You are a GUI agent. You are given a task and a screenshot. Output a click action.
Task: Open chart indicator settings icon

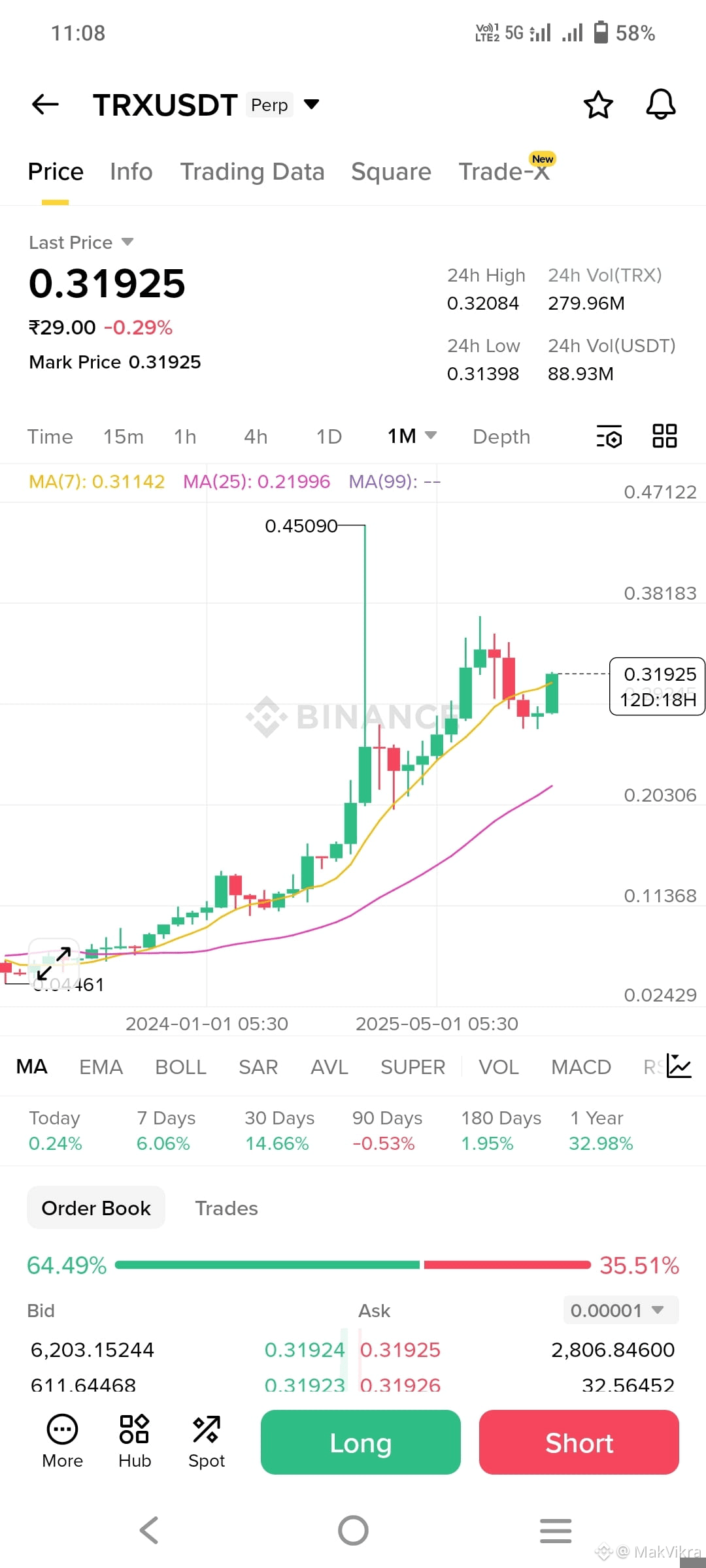[x=608, y=436]
